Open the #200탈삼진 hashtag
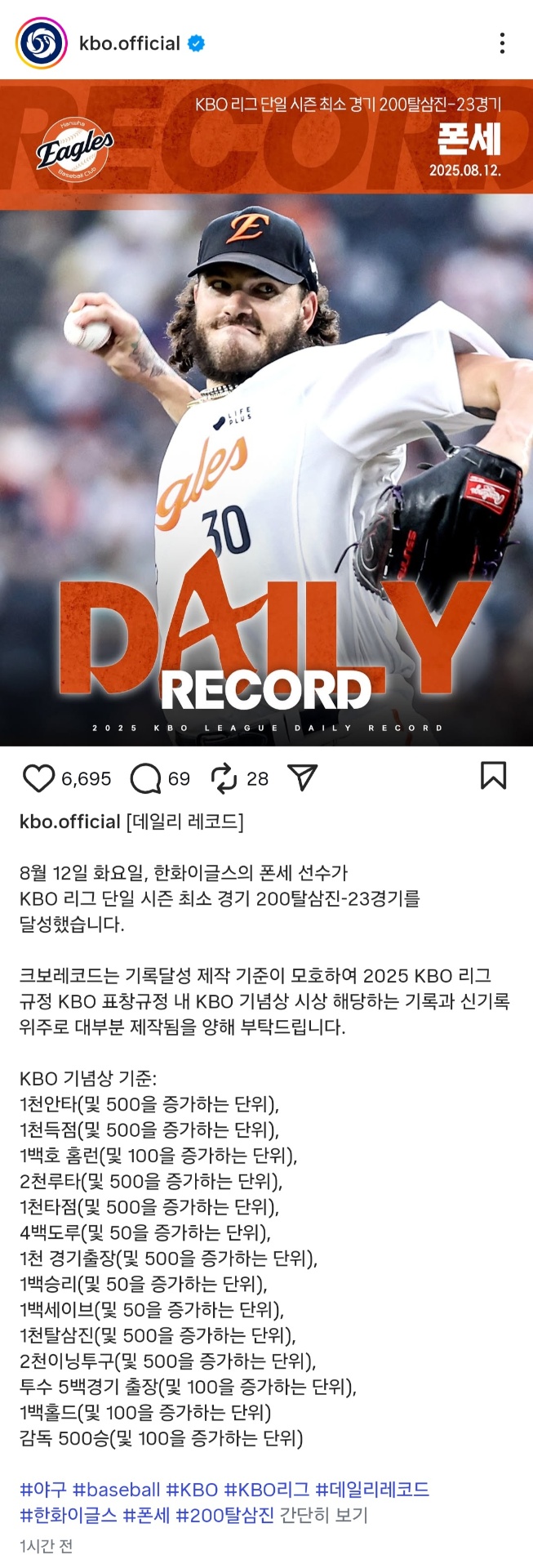This screenshot has width=533, height=1568. click(225, 1515)
